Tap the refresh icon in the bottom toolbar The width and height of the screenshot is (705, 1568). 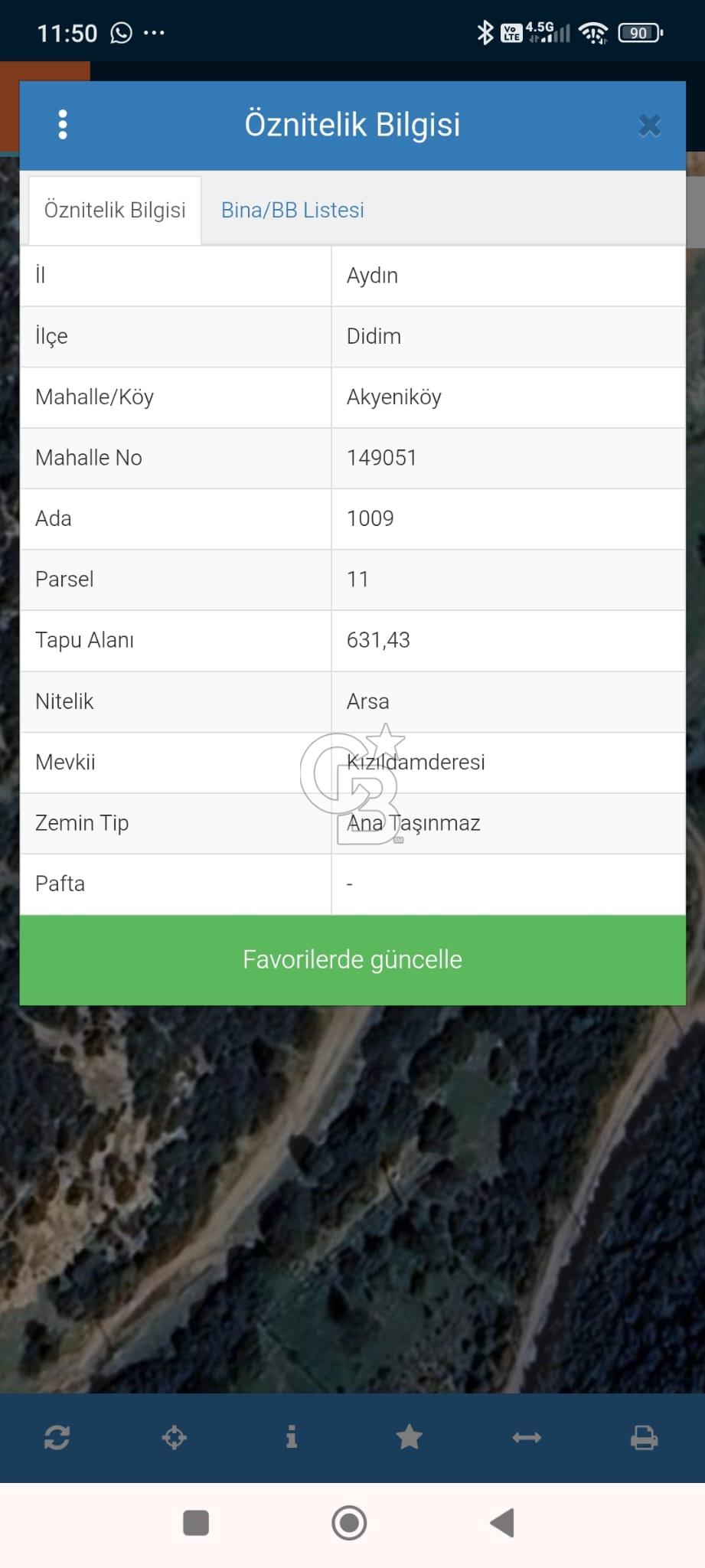(x=57, y=1437)
